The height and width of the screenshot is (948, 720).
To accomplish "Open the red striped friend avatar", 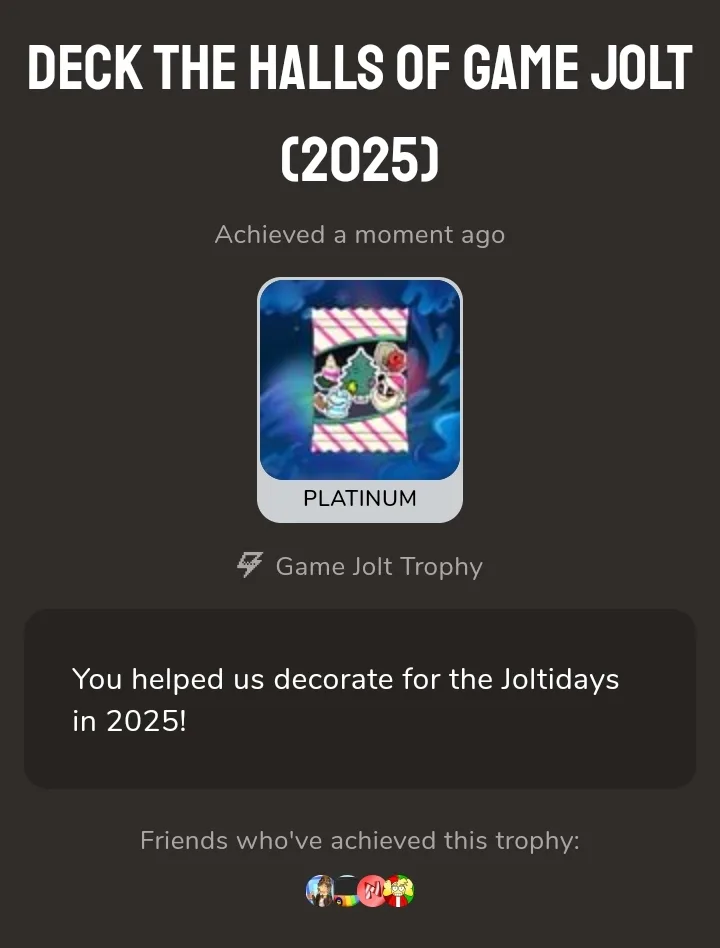I will [x=372, y=891].
